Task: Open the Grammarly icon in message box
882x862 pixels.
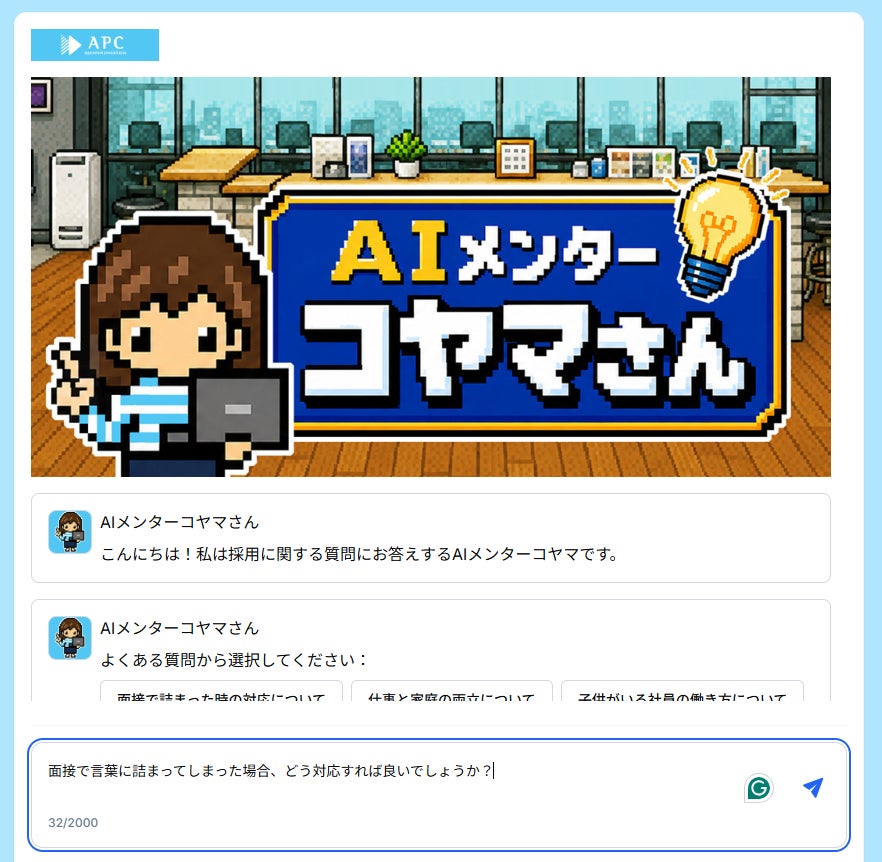Action: coord(758,788)
